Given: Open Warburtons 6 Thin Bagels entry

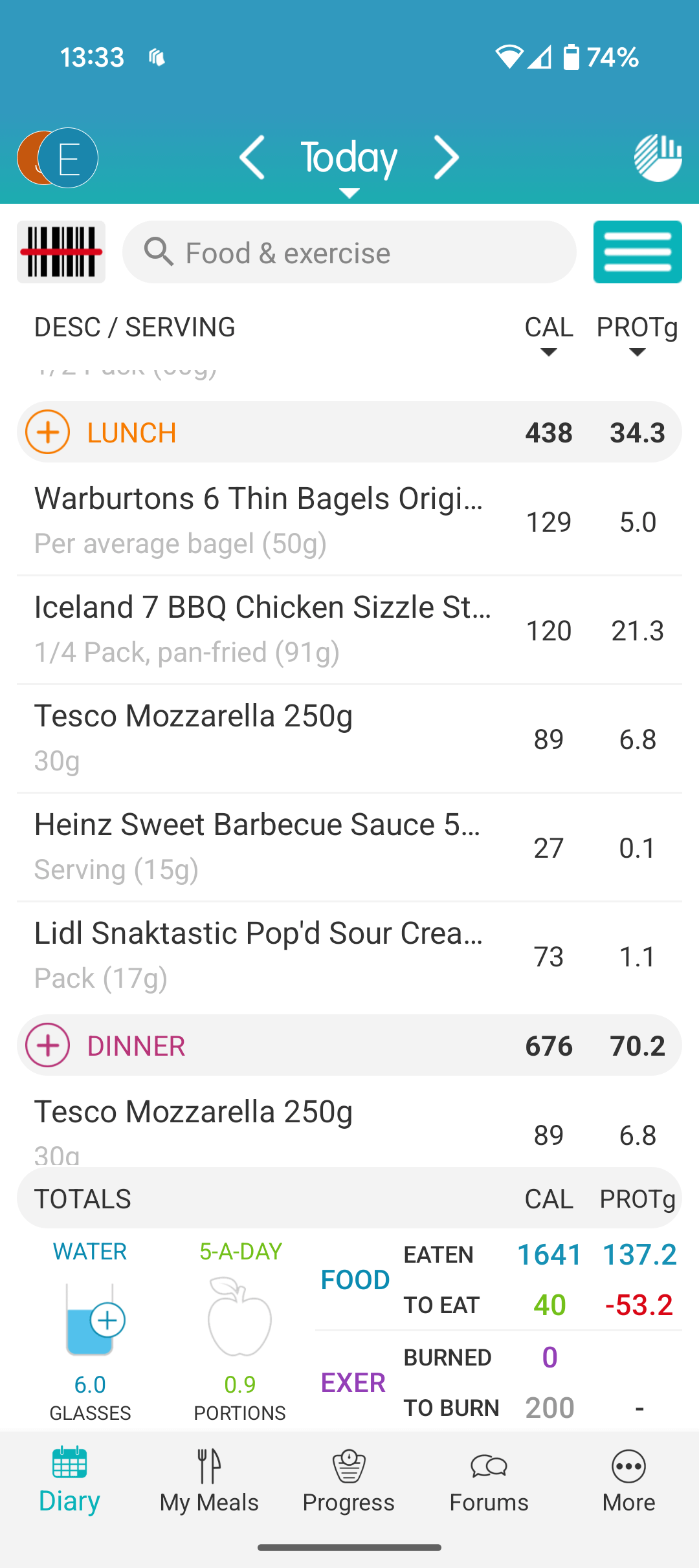Looking at the screenshot, I should pos(349,521).
